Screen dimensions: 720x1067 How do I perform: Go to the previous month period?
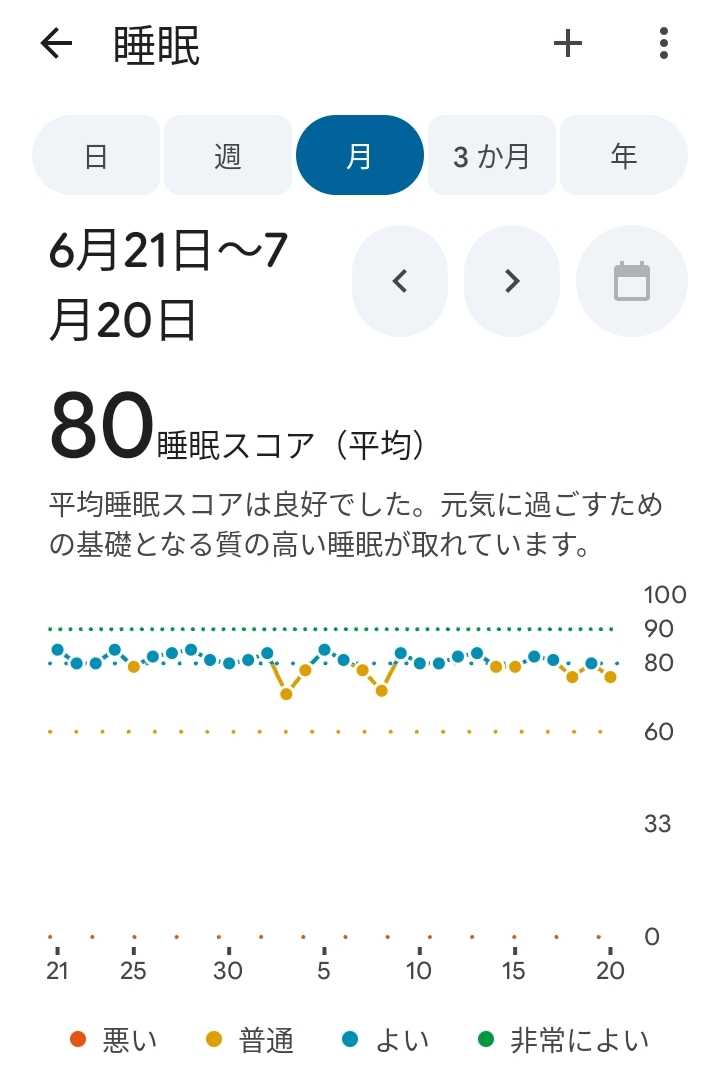pyautogui.click(x=400, y=281)
